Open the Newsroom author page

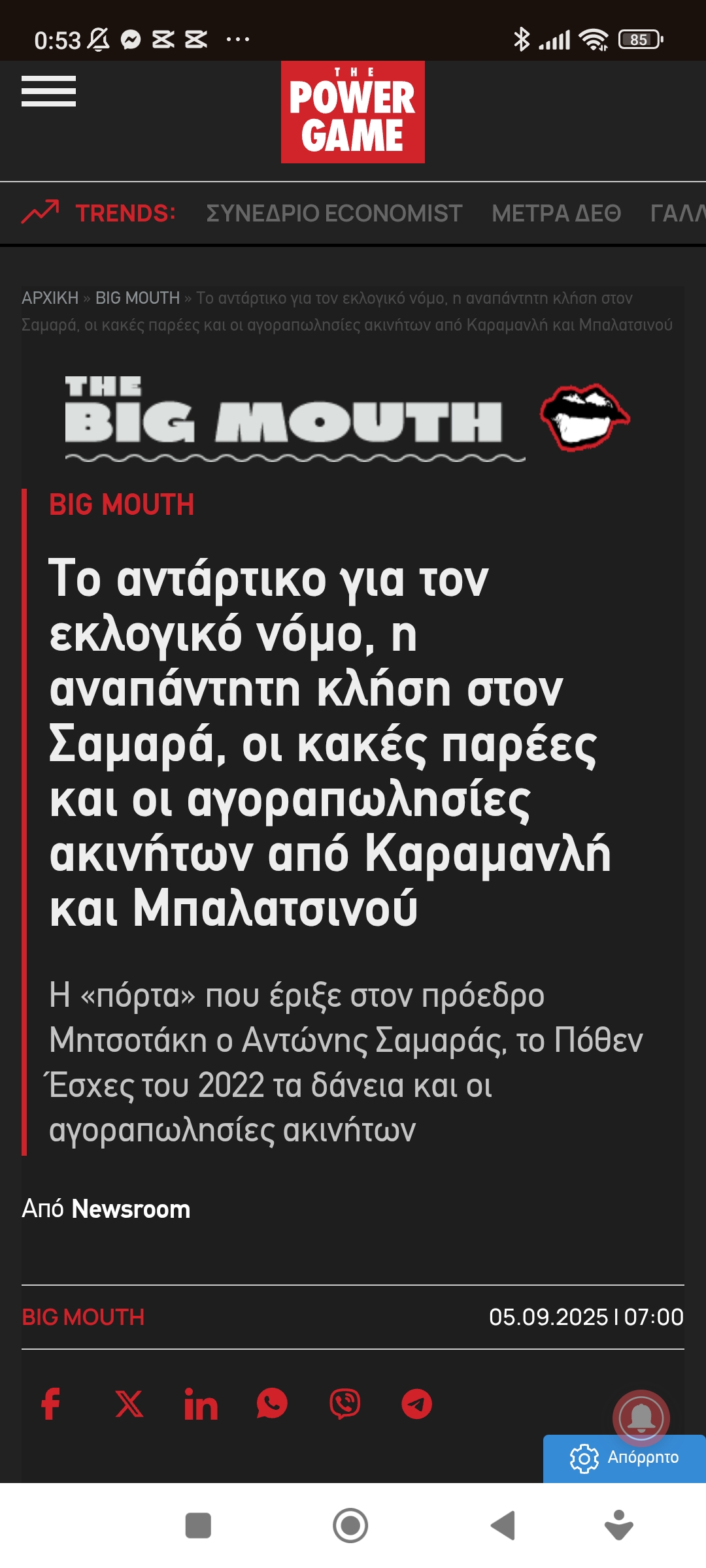coord(131,1209)
